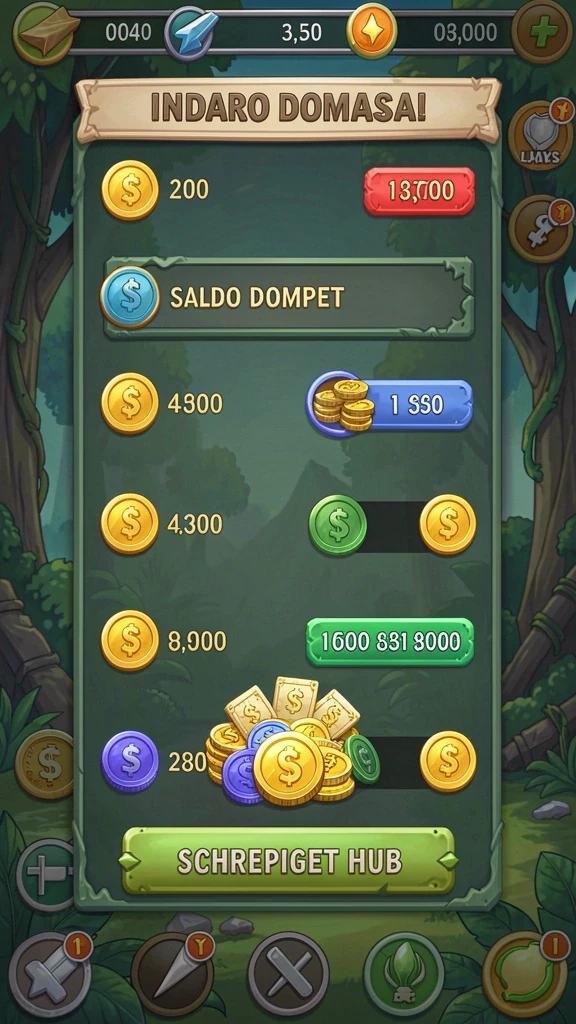Open the key icon on the right
This screenshot has width=576, height=1024.
tap(541, 230)
